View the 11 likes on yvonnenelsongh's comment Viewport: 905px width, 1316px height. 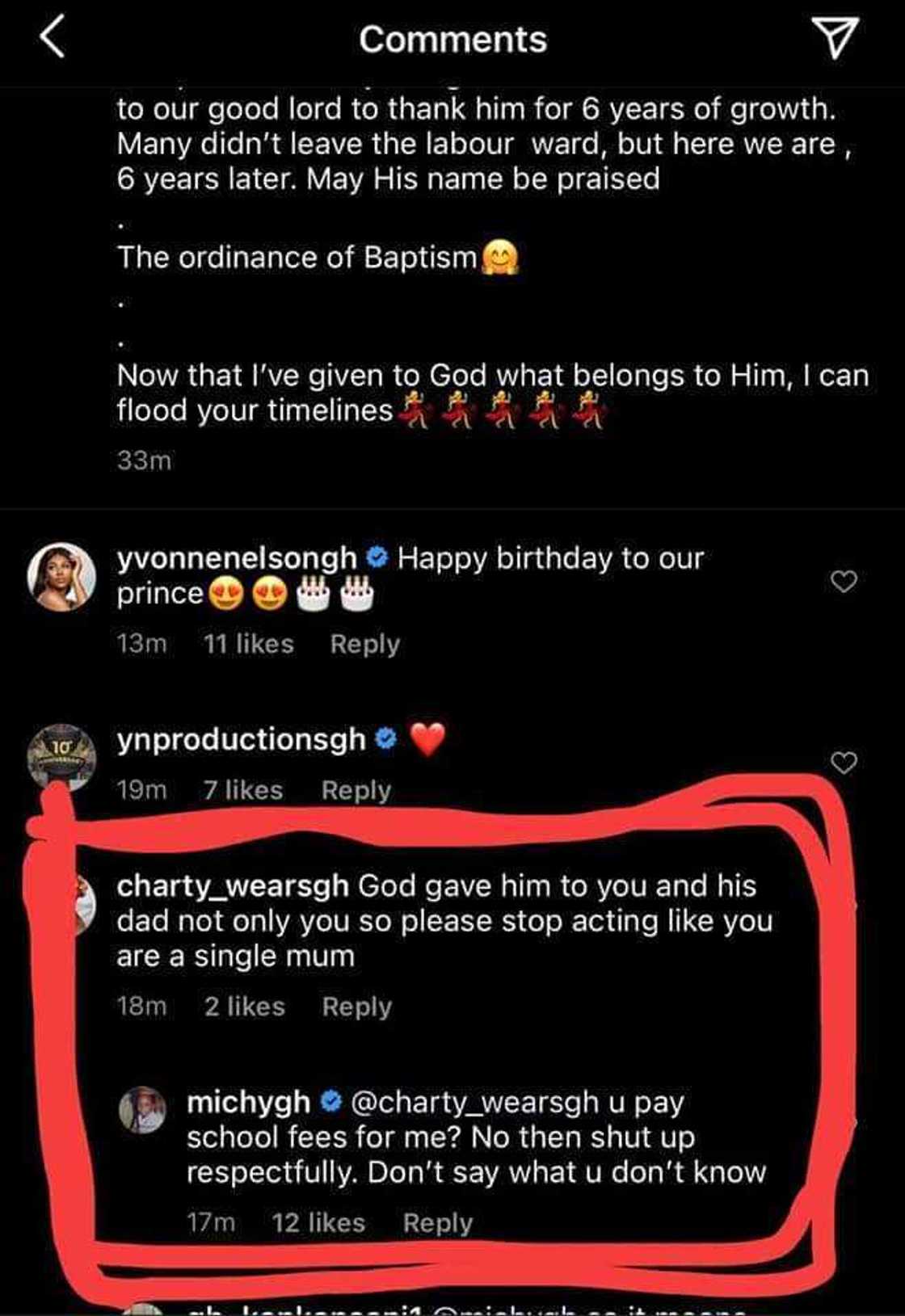coord(249,644)
